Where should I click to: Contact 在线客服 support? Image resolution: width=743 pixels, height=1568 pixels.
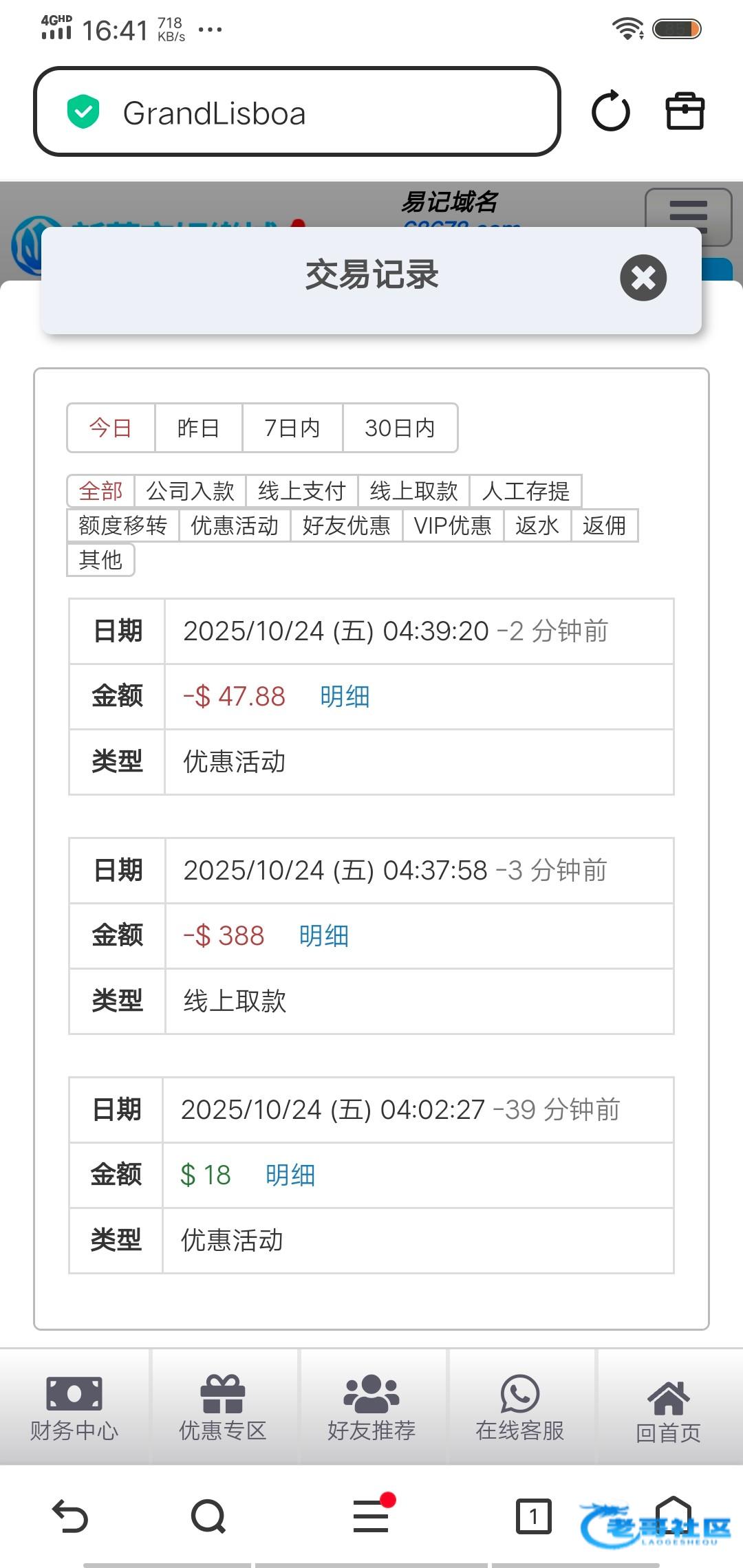tap(520, 1407)
